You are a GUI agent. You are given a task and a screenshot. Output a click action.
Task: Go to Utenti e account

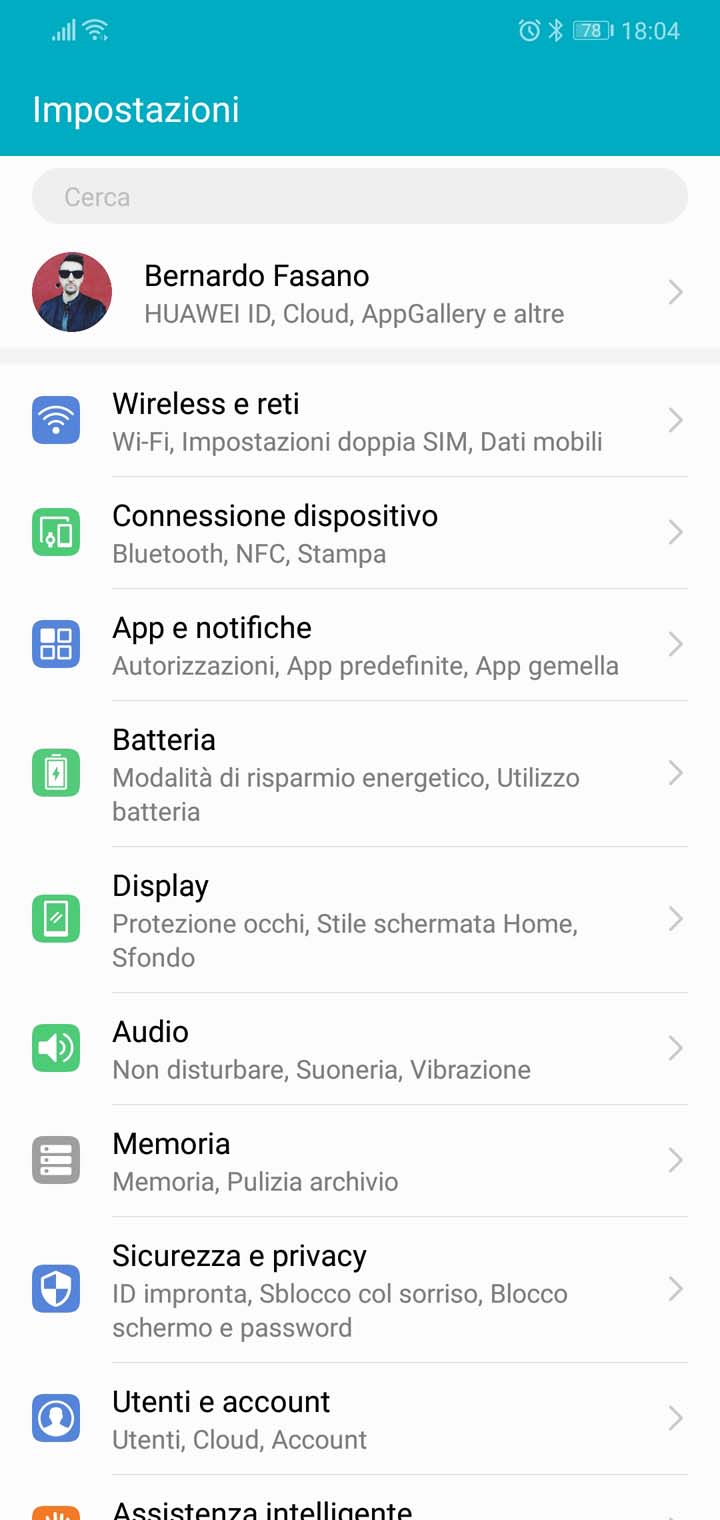click(x=360, y=1419)
